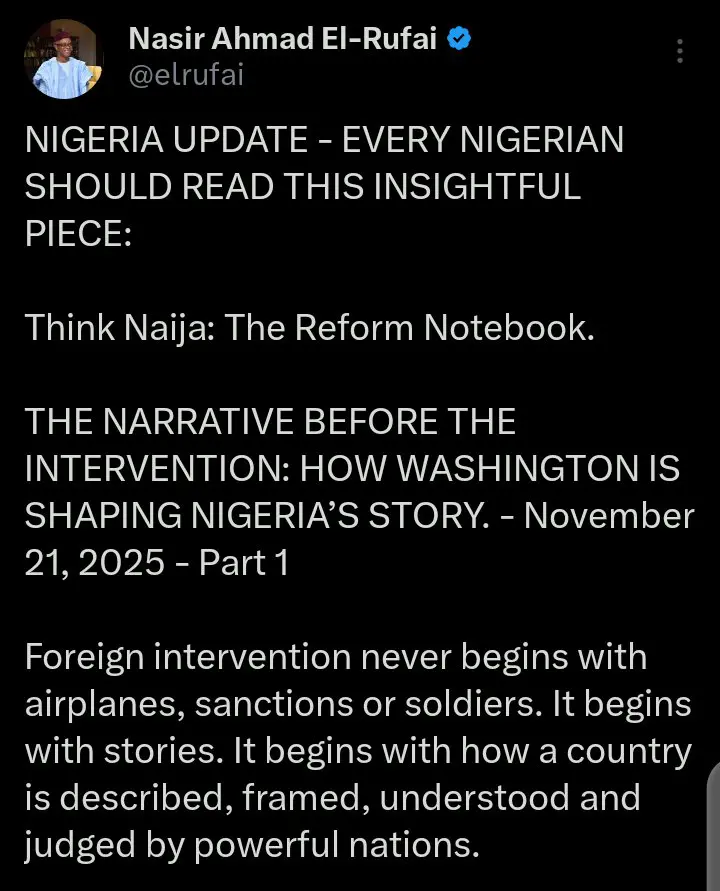
Task: Open the post's three-dot overflow menu
Action: 681,51
